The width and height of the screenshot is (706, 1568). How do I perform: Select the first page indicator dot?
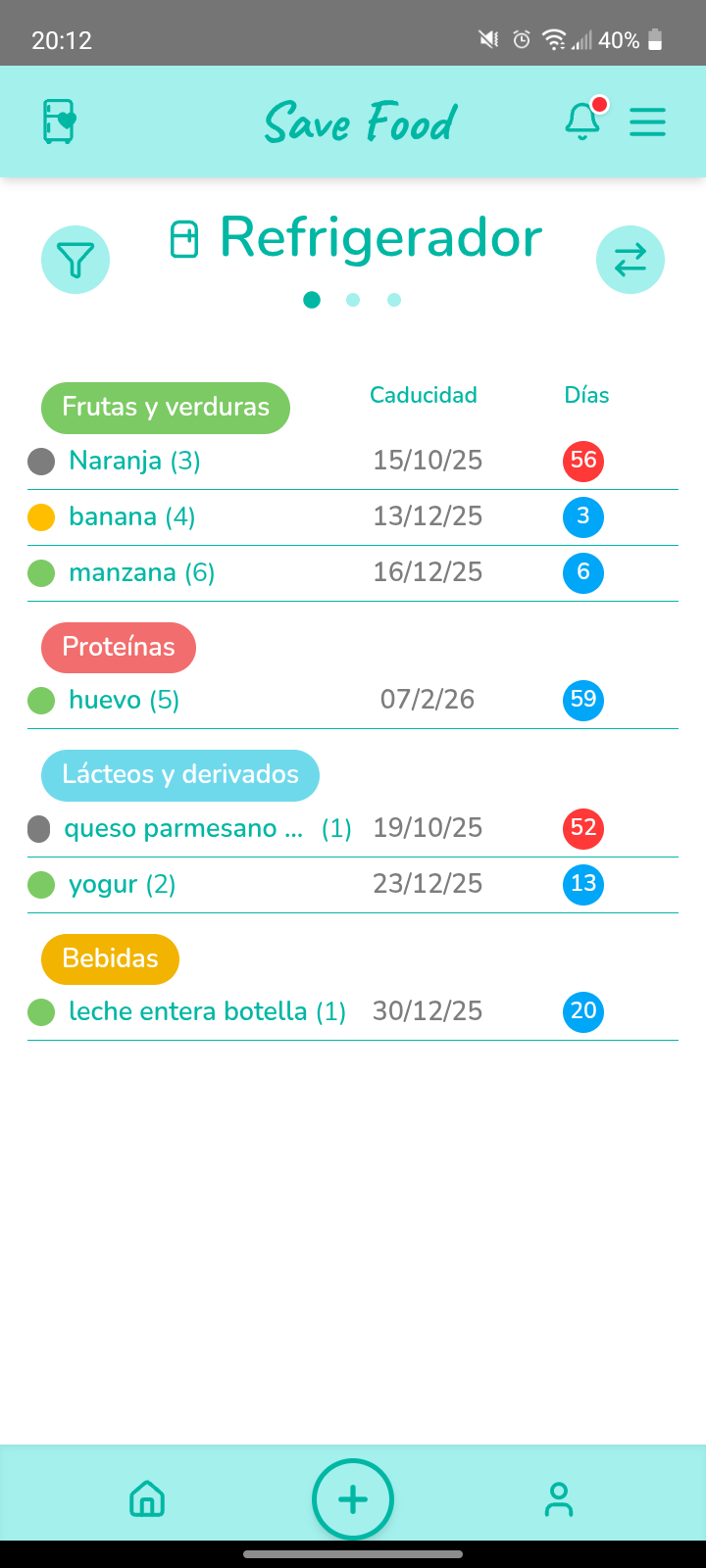(x=312, y=300)
